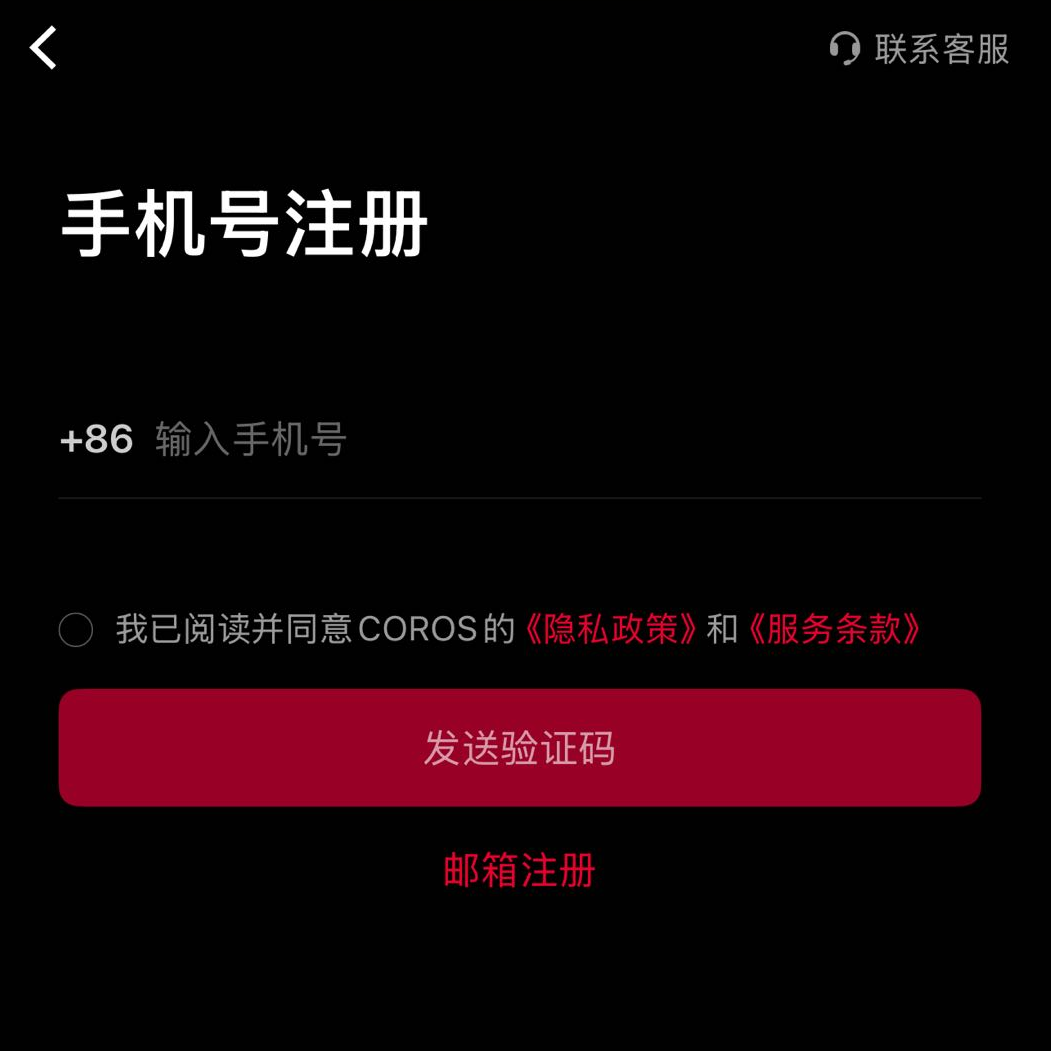Open the 《隐私政策》 privacy policy link
The height and width of the screenshot is (1051, 1051).
(x=611, y=629)
